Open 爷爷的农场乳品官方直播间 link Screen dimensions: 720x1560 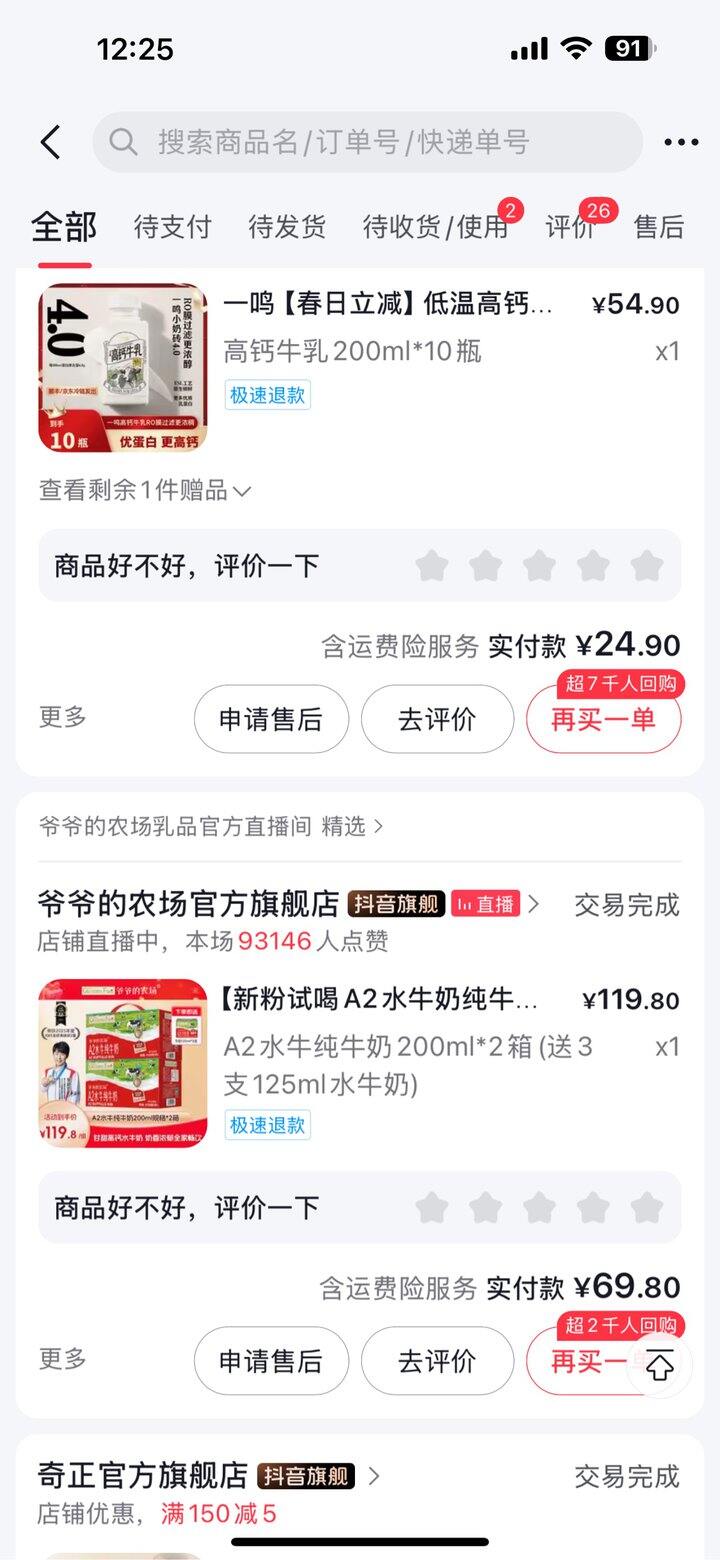(x=211, y=827)
